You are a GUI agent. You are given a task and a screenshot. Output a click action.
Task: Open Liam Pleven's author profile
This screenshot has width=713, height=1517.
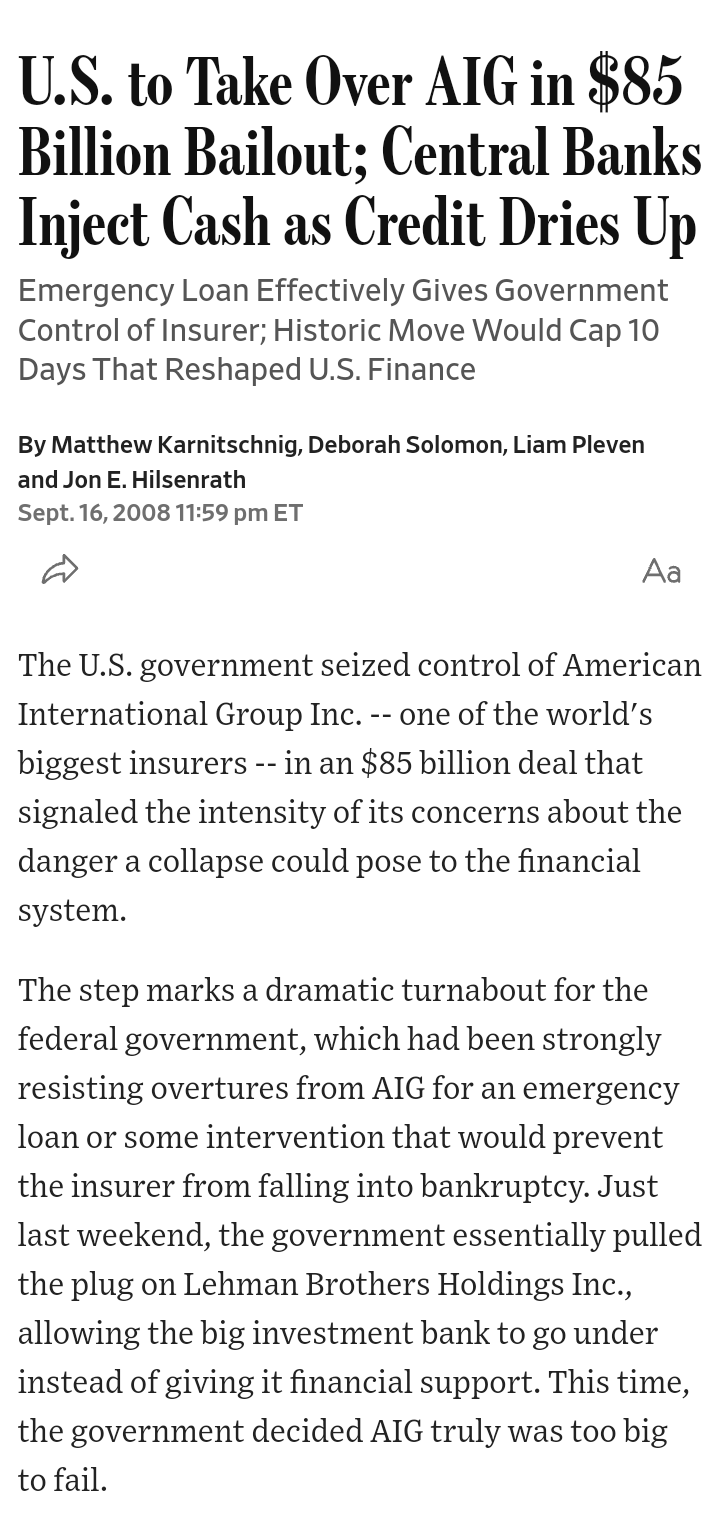(579, 445)
